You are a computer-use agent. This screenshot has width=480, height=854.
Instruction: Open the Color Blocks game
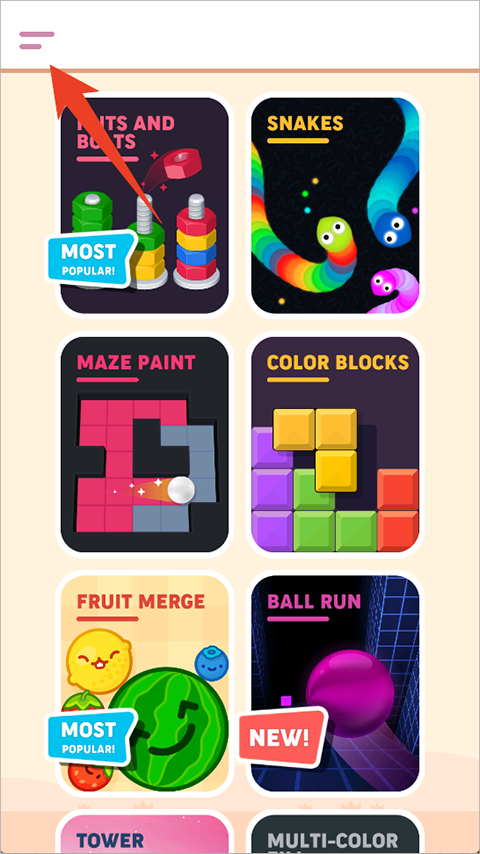(335, 444)
